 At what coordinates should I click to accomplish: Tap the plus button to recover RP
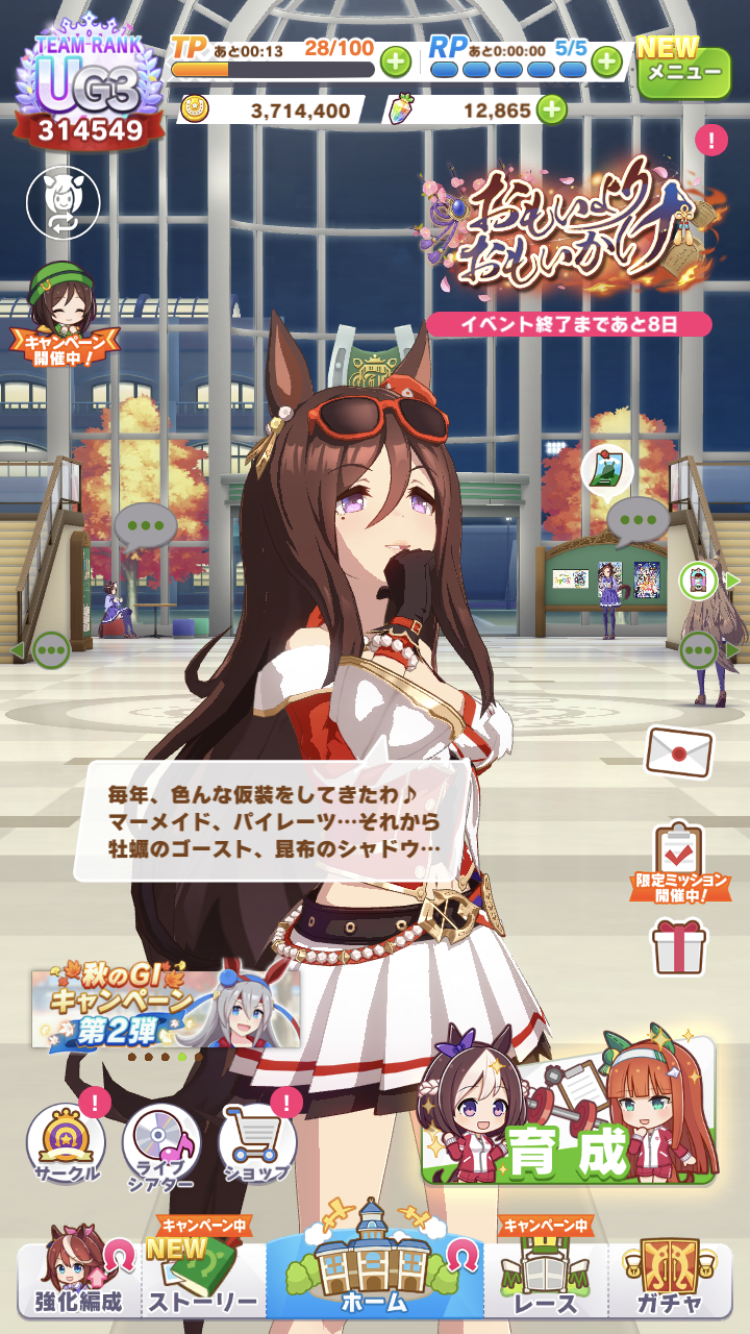(606, 62)
